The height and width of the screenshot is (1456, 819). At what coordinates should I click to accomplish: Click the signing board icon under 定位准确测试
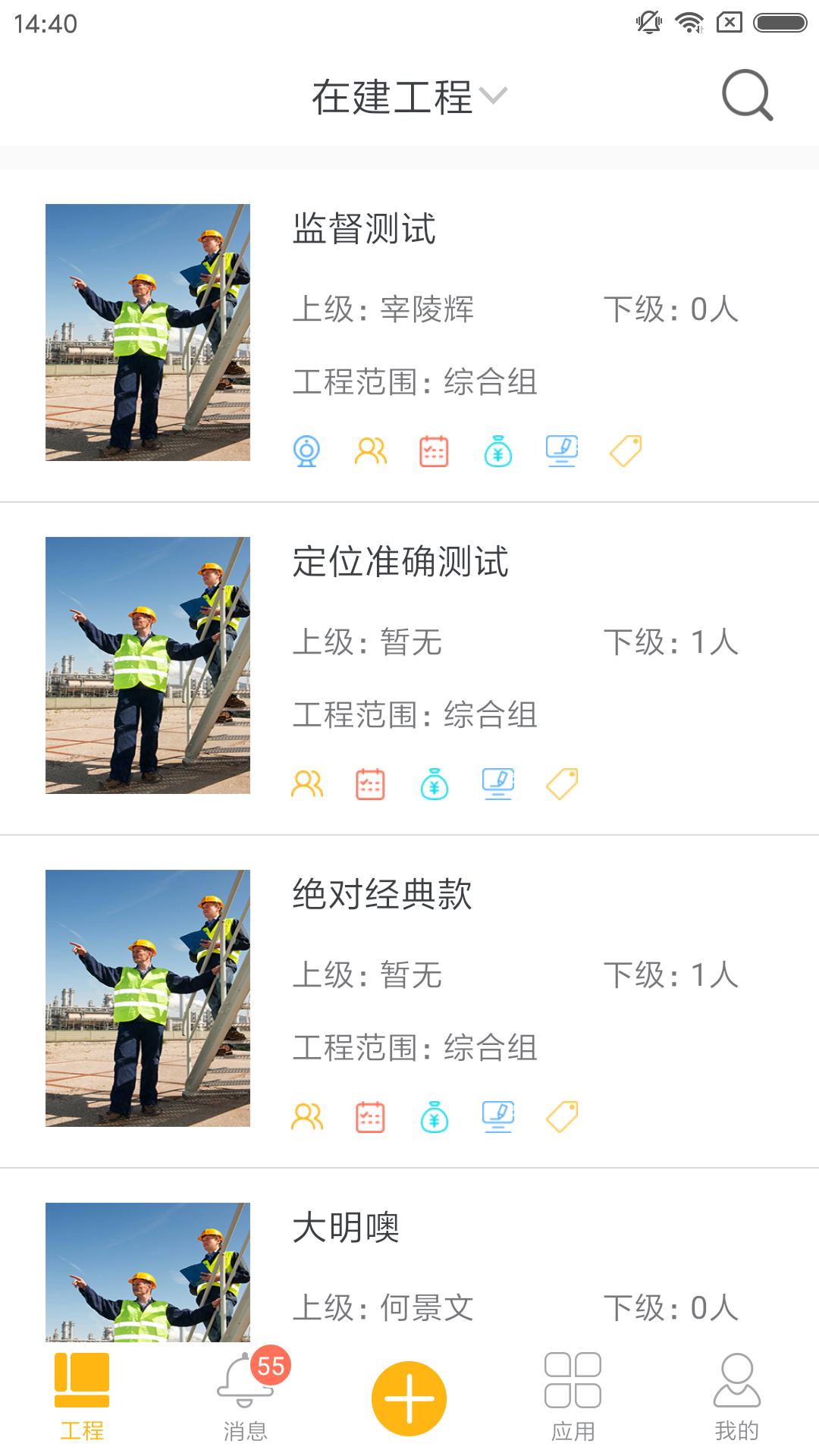pyautogui.click(x=497, y=785)
